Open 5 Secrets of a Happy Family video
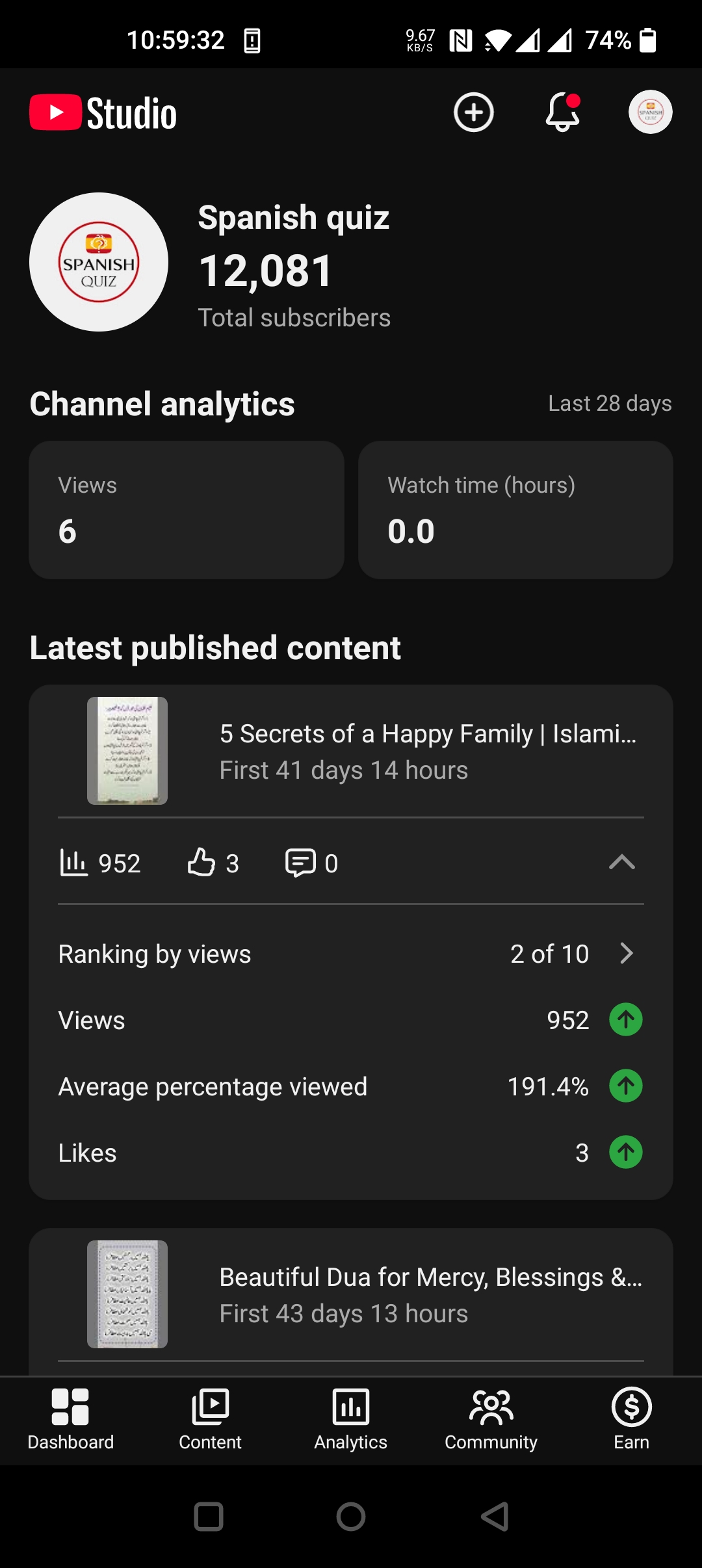Viewport: 702px width, 1568px height. 351,751
